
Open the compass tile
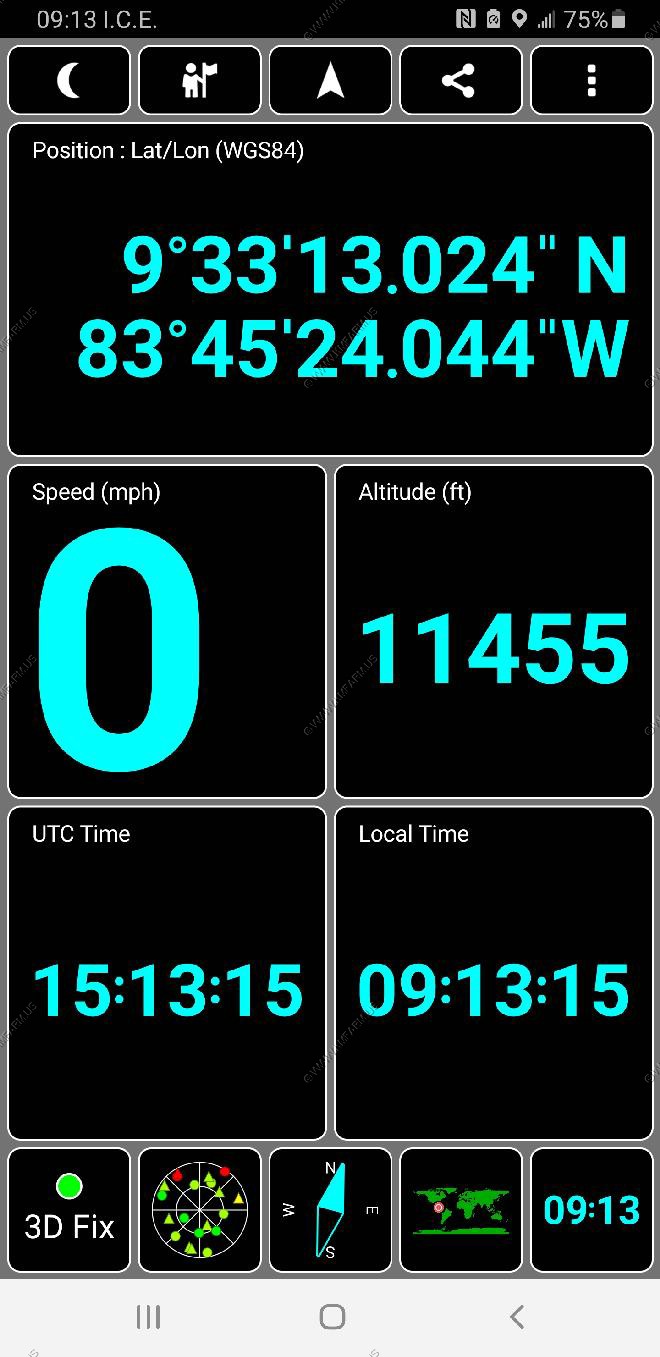click(x=330, y=1210)
